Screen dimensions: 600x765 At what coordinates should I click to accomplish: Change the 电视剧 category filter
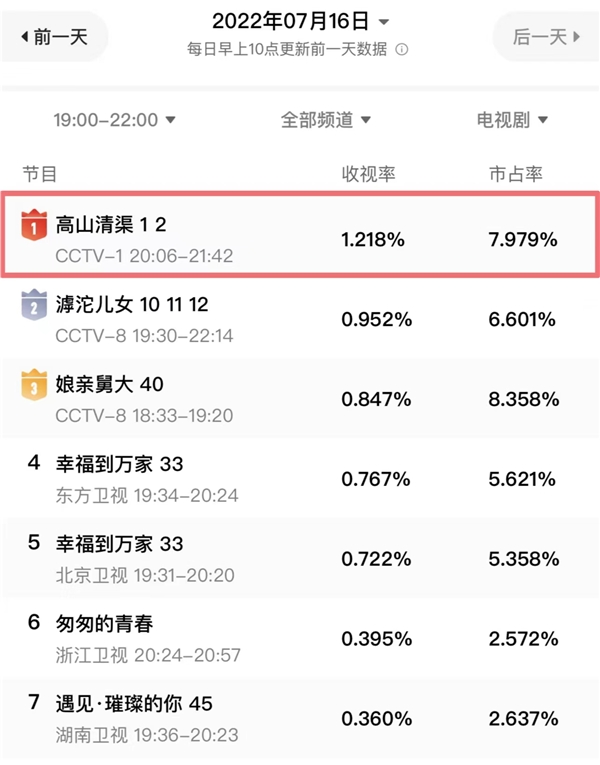[513, 120]
